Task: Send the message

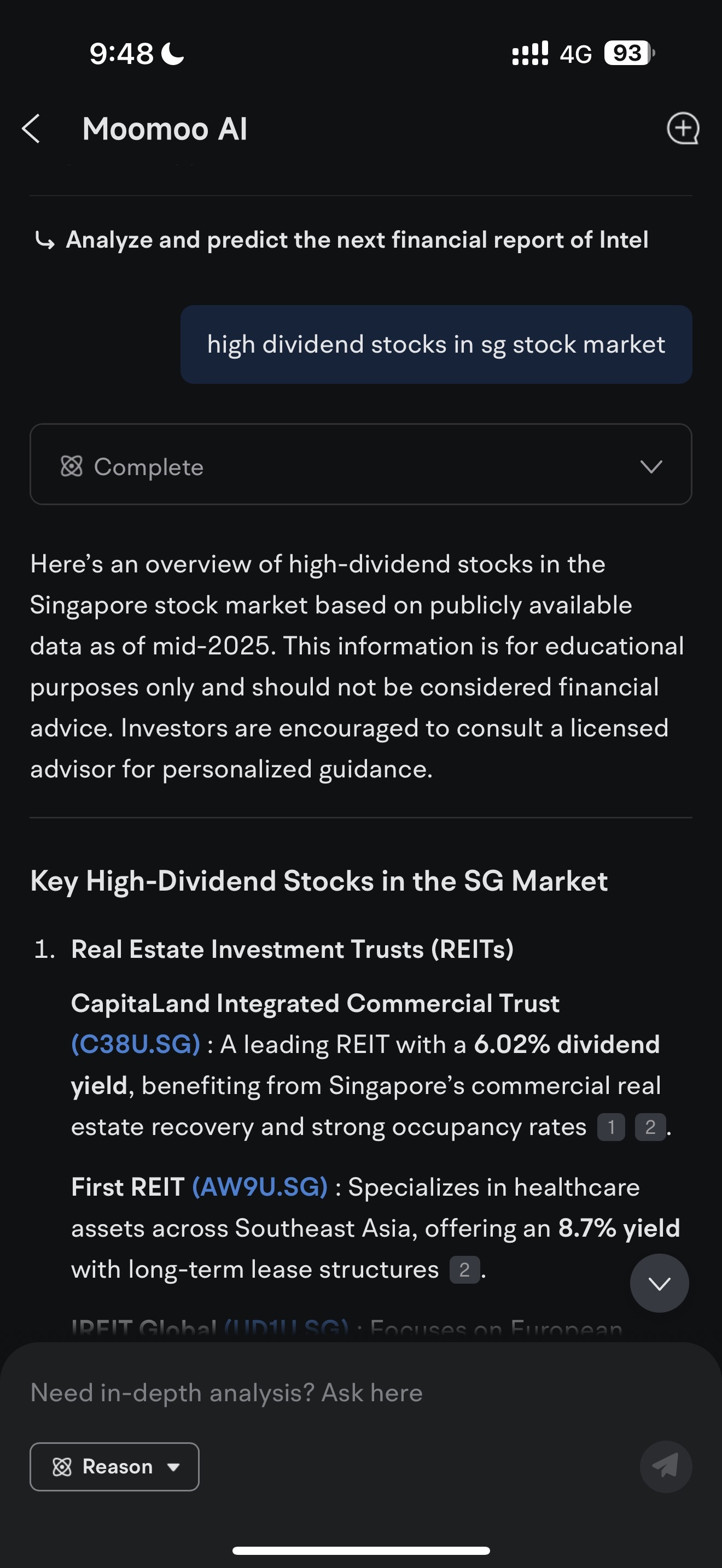Action: pyautogui.click(x=666, y=1467)
